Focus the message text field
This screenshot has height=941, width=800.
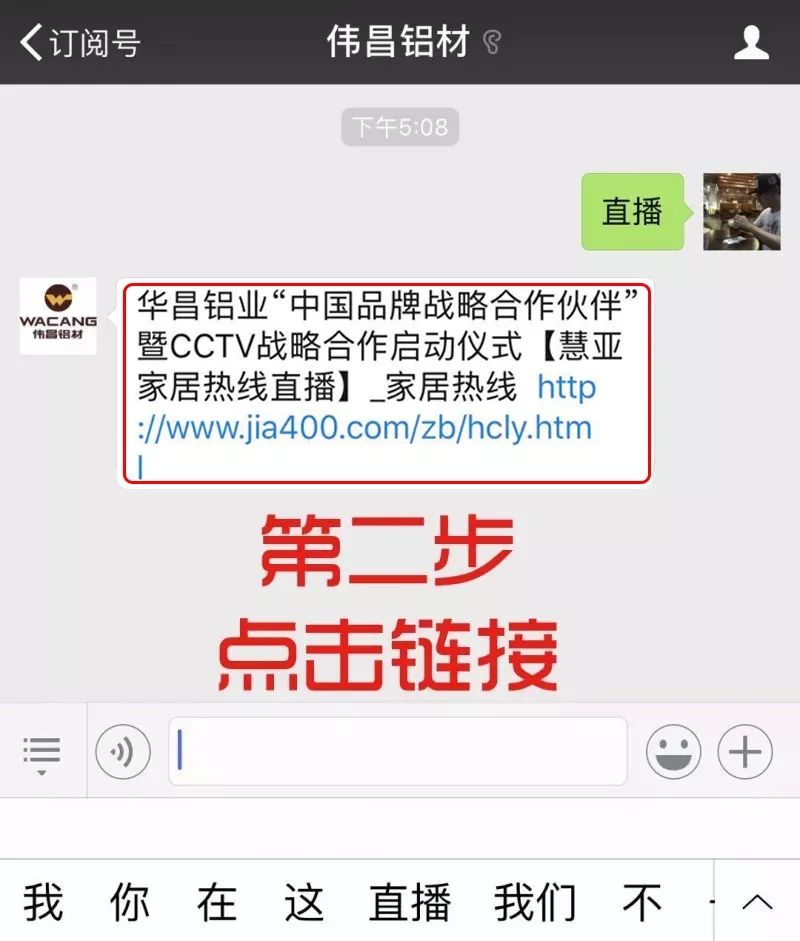point(398,751)
